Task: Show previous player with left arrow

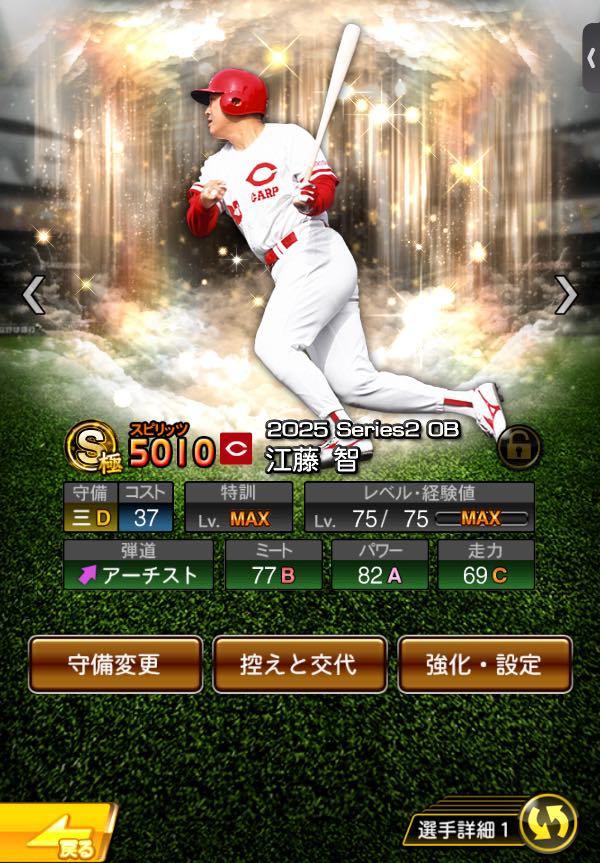Action: (33, 295)
